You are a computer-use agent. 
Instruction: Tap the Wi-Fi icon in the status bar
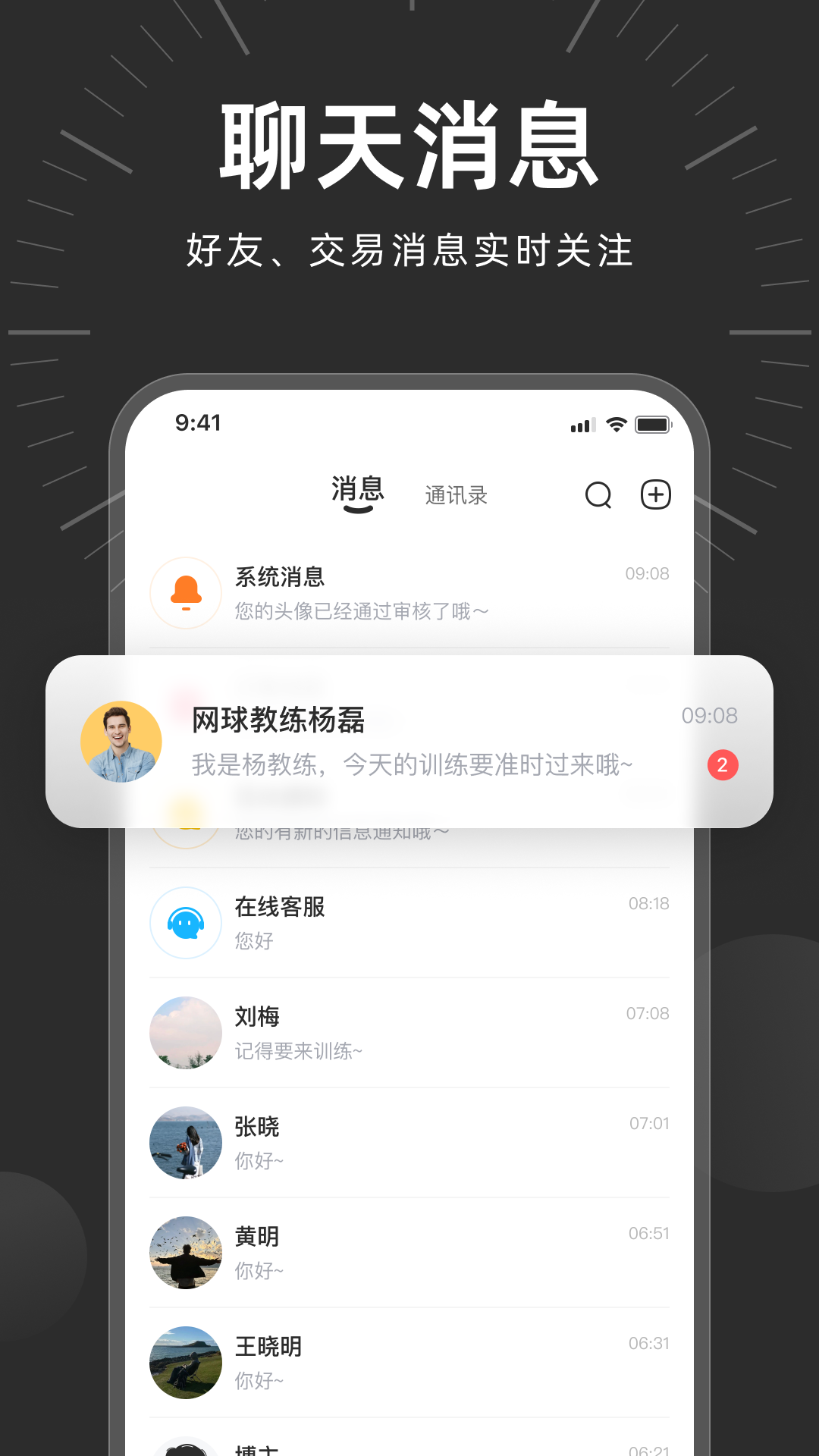click(616, 425)
